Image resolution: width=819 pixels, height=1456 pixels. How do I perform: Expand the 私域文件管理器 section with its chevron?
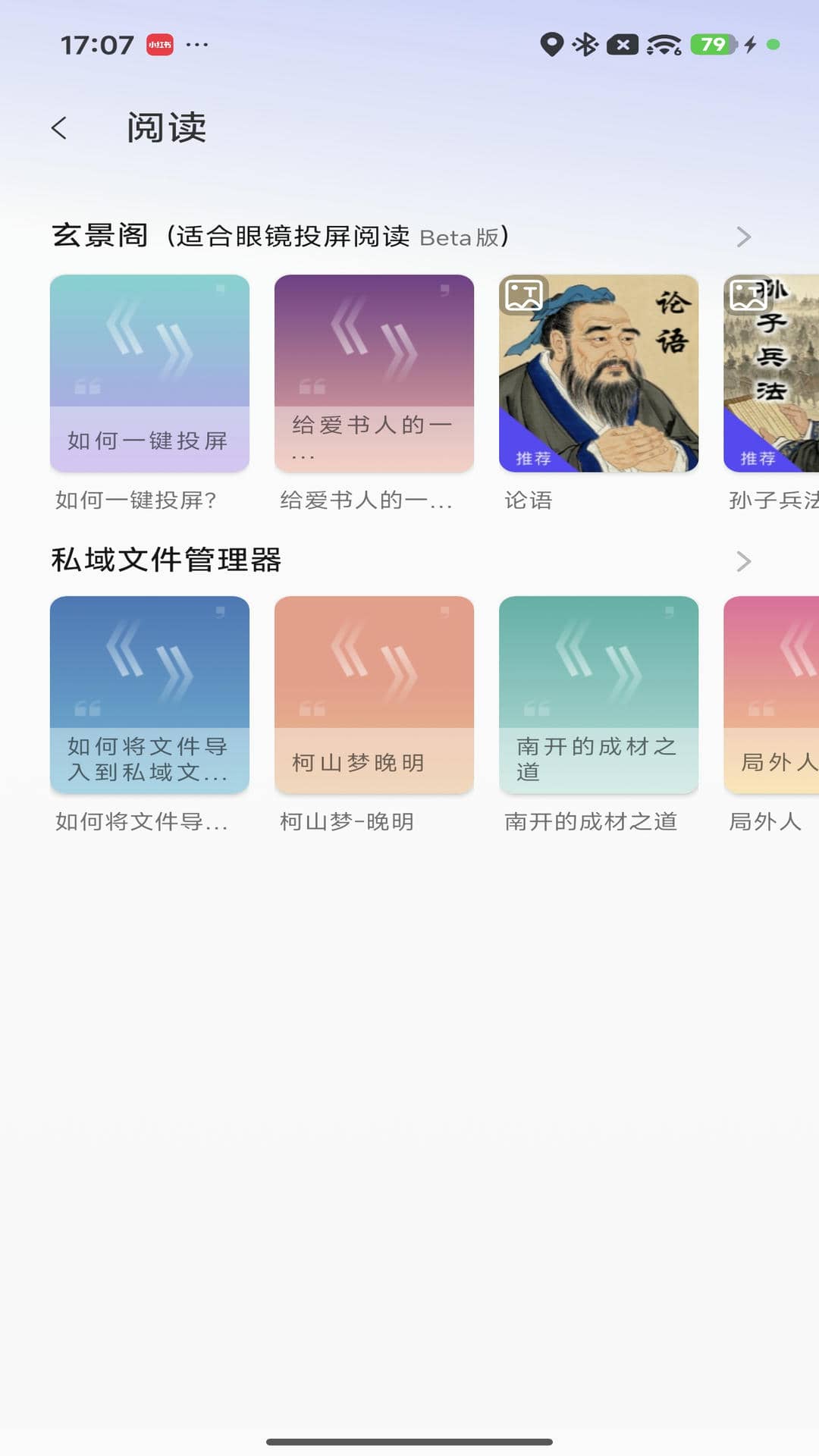(742, 561)
